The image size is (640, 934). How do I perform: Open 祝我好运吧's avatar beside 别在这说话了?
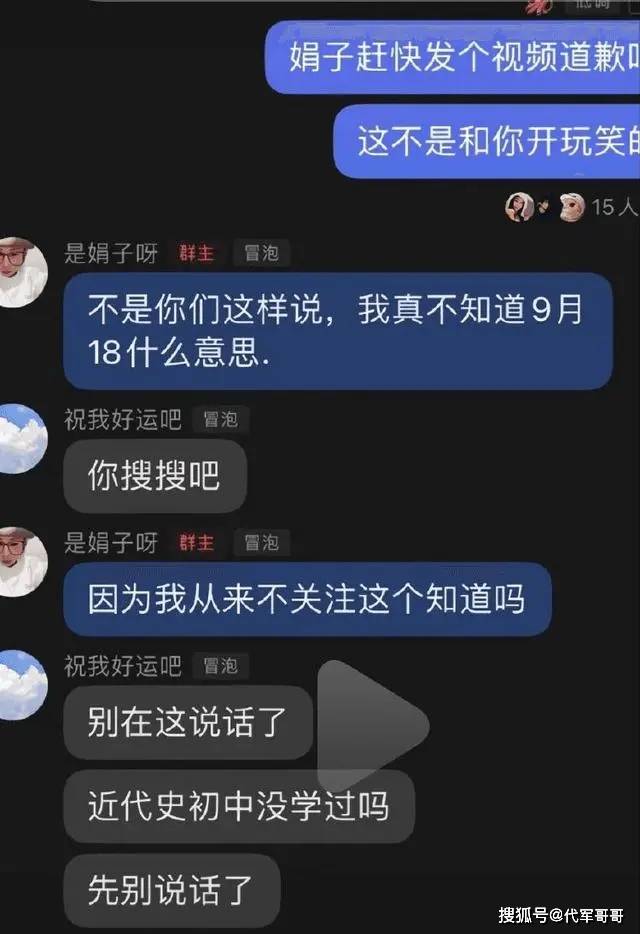point(20,684)
